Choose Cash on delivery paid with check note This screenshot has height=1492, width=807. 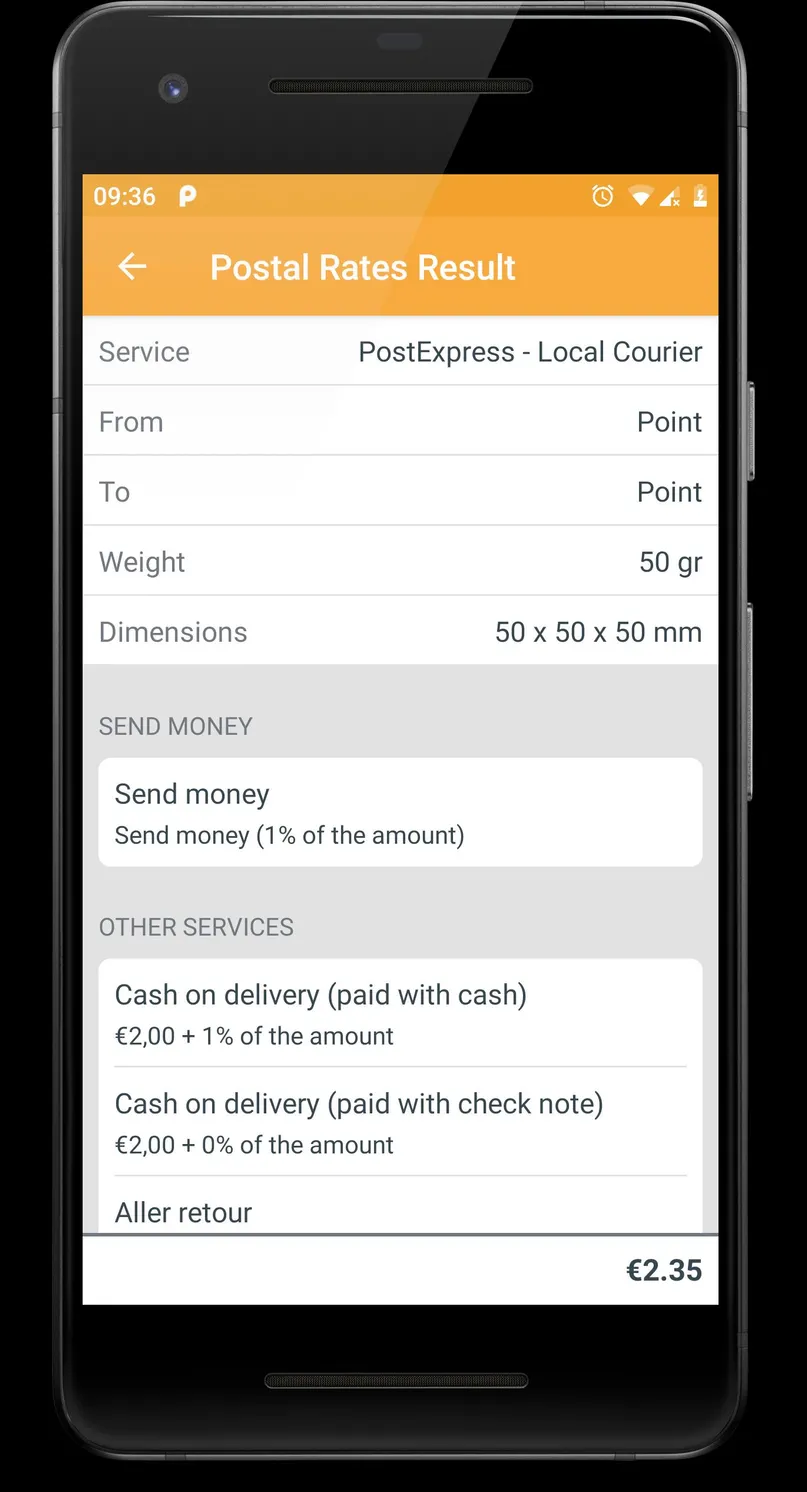point(400,1122)
